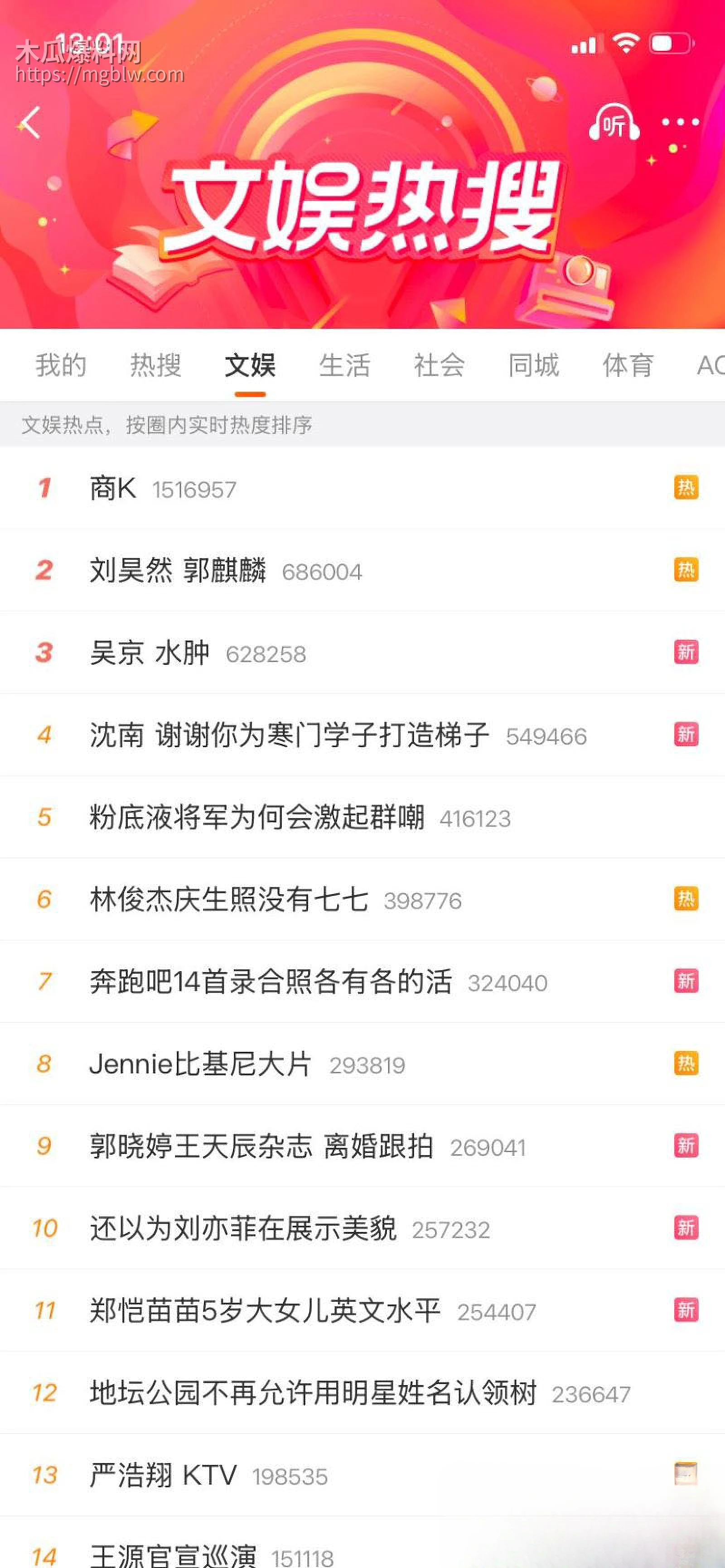
Task: View the 林俊杰庆生照没有七七 topic
Action: [228, 899]
